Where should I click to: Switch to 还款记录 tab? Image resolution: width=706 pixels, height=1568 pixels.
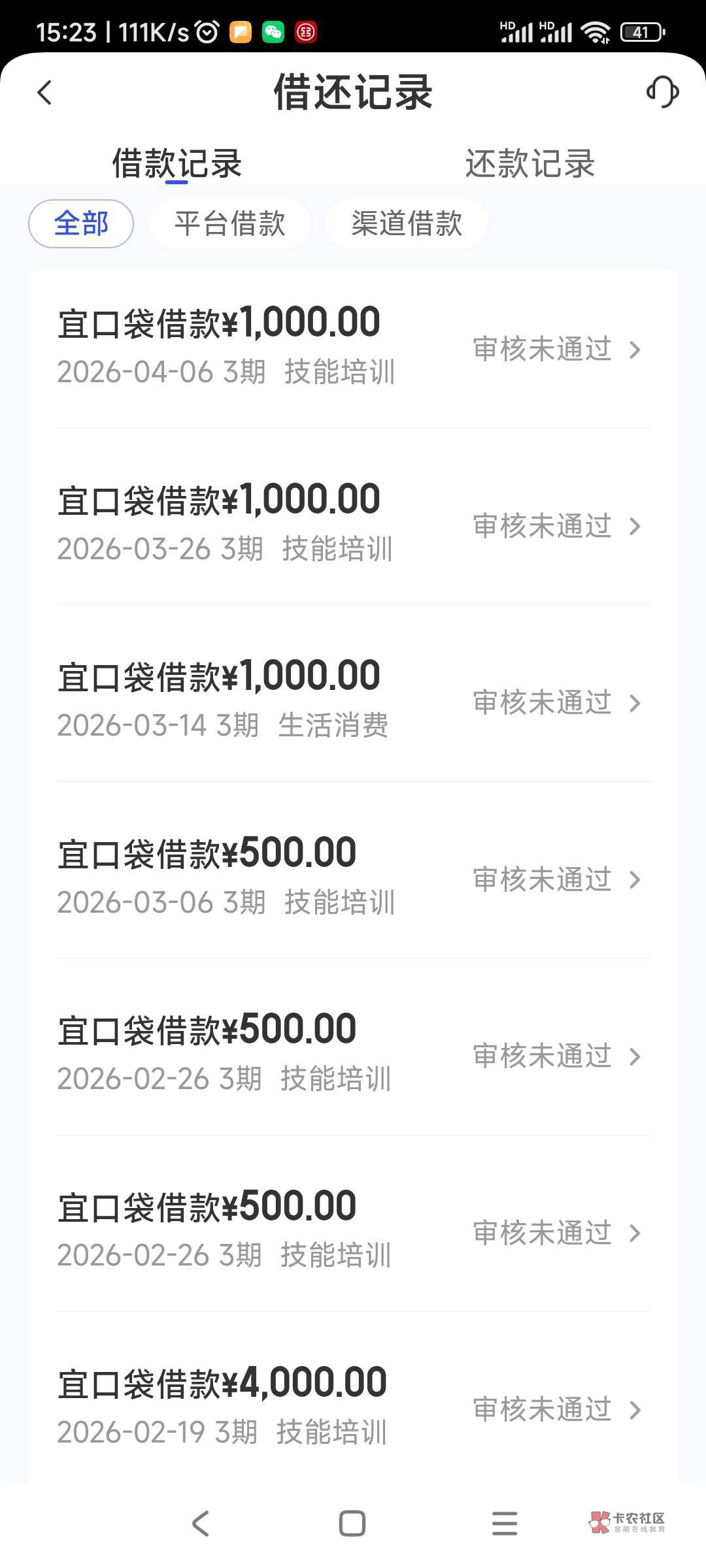click(529, 163)
